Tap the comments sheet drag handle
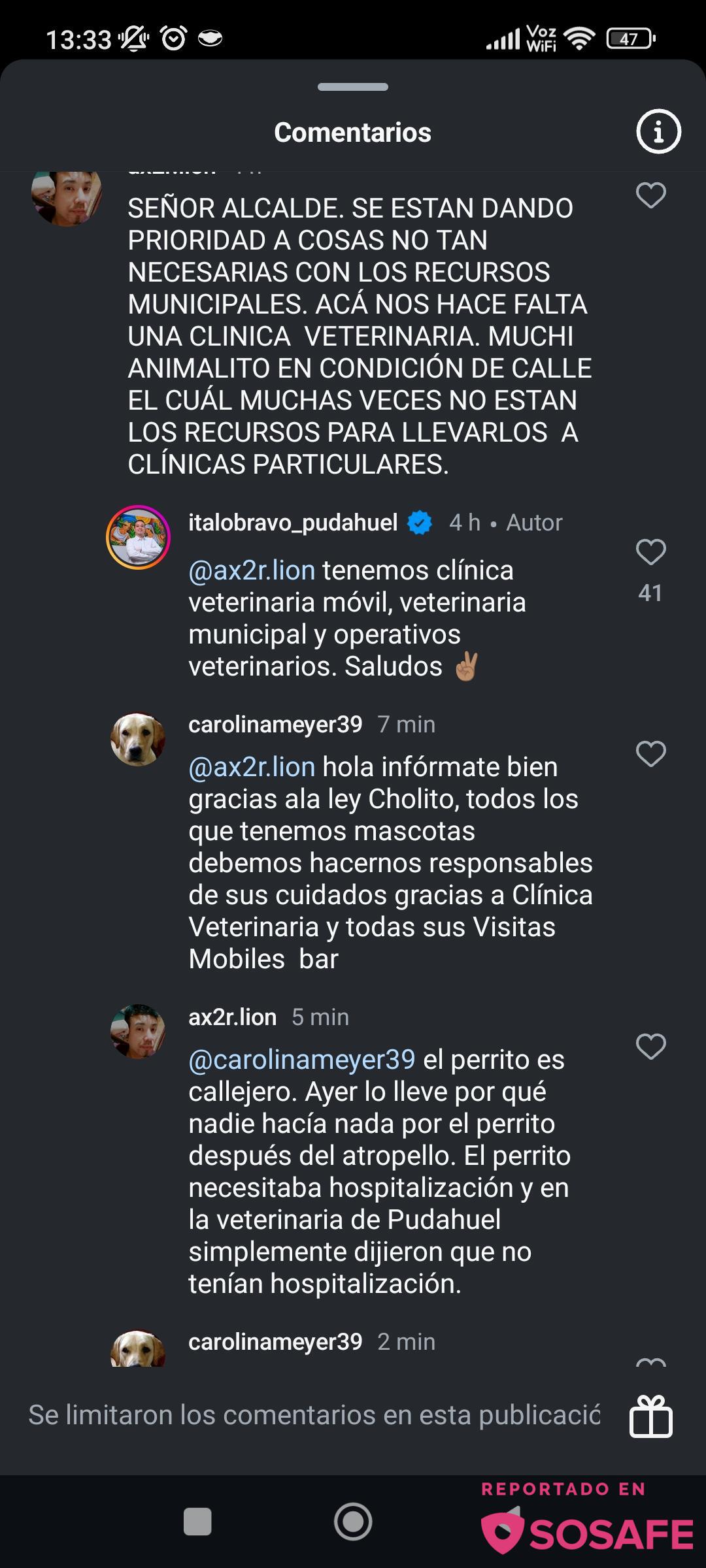 [353, 87]
